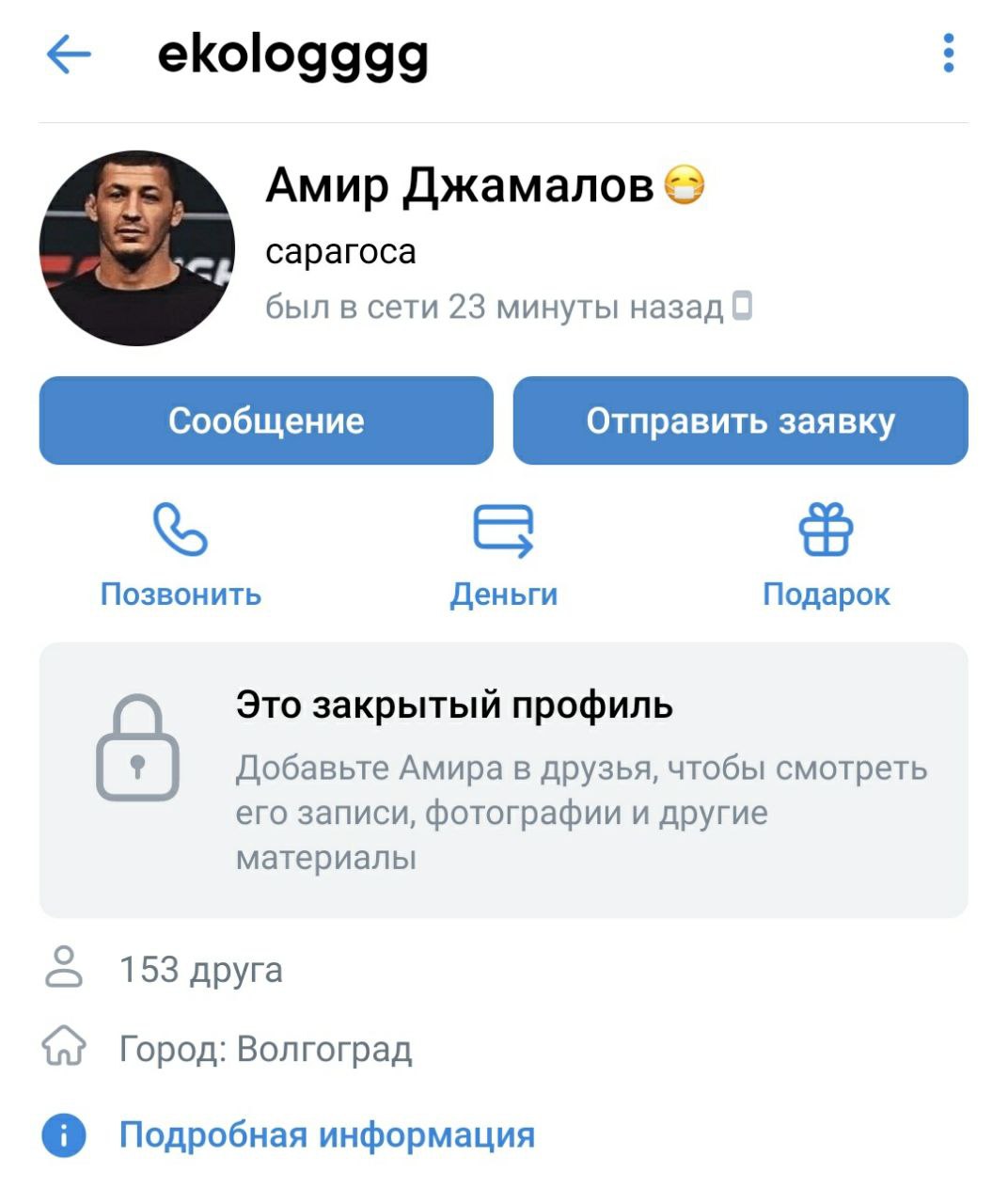The width and height of the screenshot is (1008, 1204).
Task: Go back using the arrow icon
Action: point(69,55)
